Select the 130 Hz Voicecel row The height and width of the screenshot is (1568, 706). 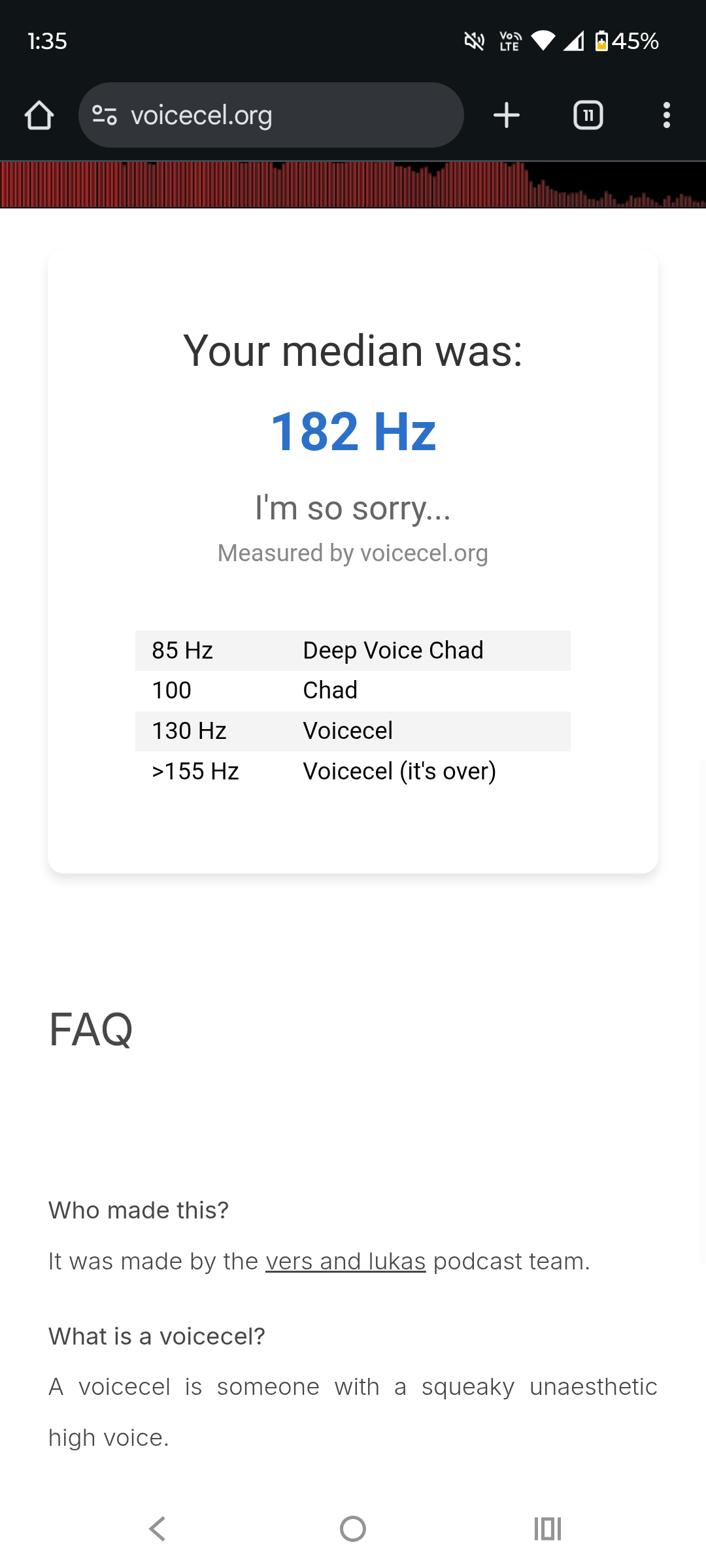(353, 730)
